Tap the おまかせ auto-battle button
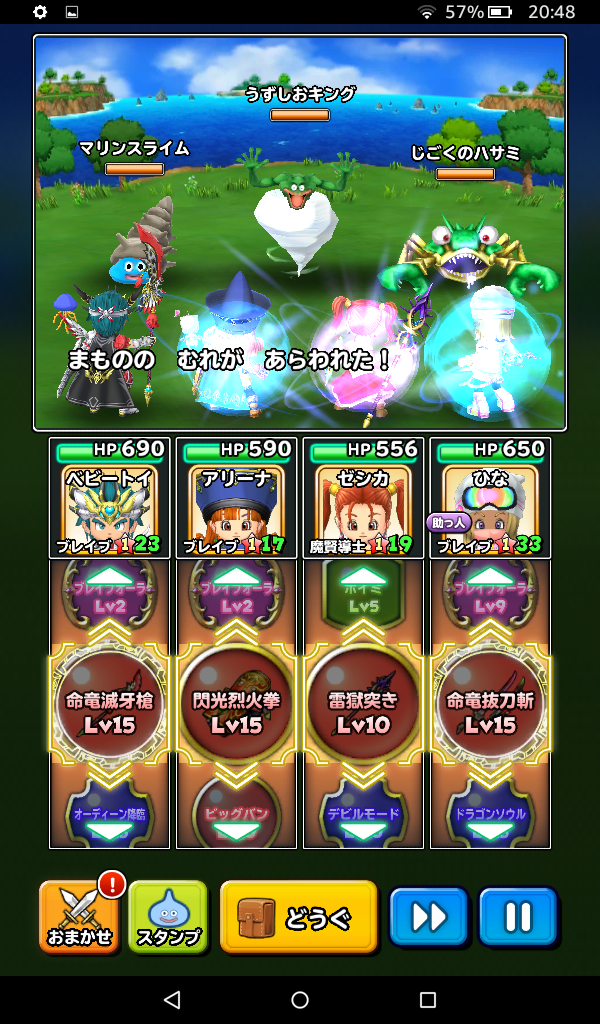Screen dimensions: 600x1024 pyautogui.click(x=79, y=916)
